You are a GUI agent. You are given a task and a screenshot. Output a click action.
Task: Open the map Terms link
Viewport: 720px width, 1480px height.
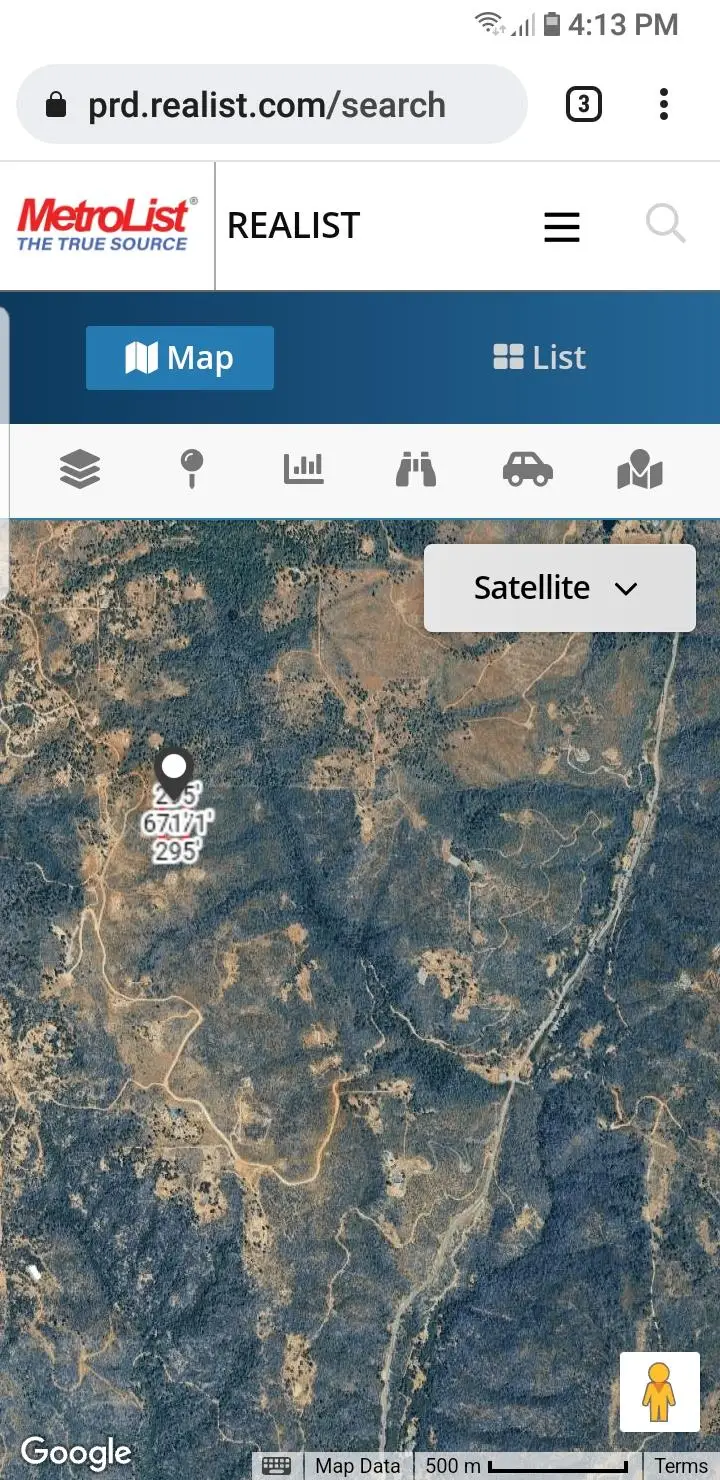[x=682, y=1465]
